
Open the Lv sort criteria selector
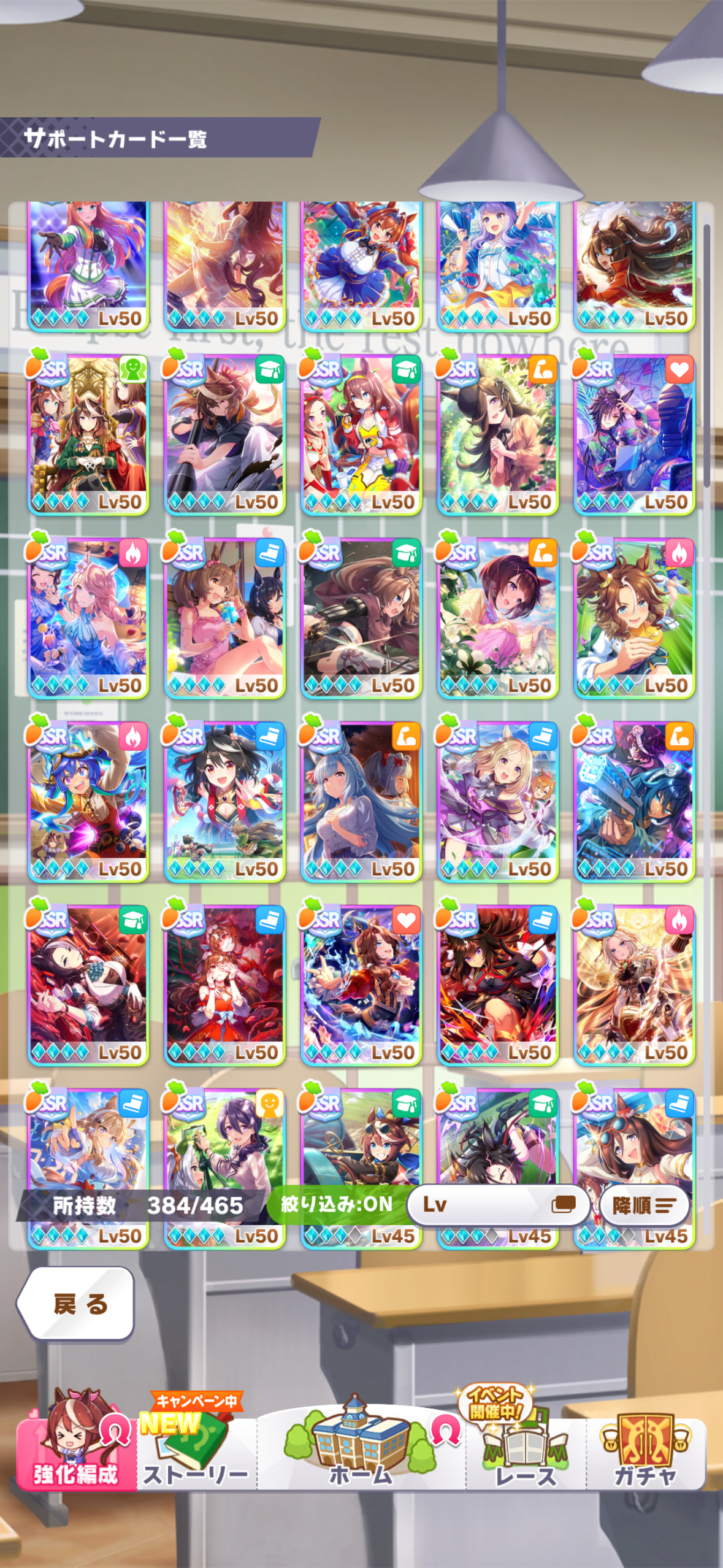(x=497, y=1204)
